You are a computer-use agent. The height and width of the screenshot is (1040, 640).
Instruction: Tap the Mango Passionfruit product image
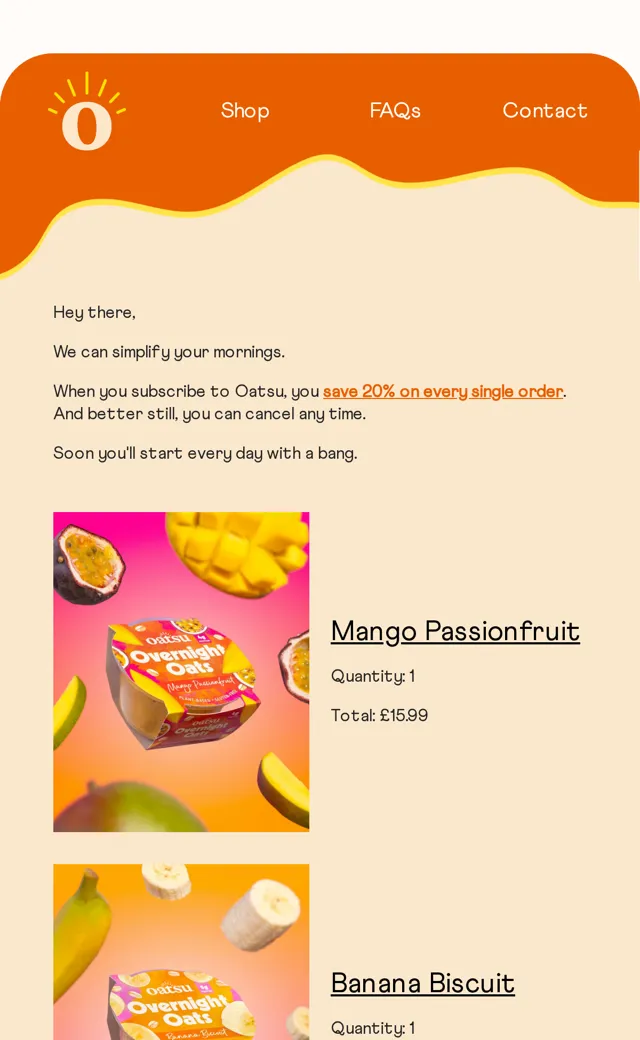coord(181,671)
